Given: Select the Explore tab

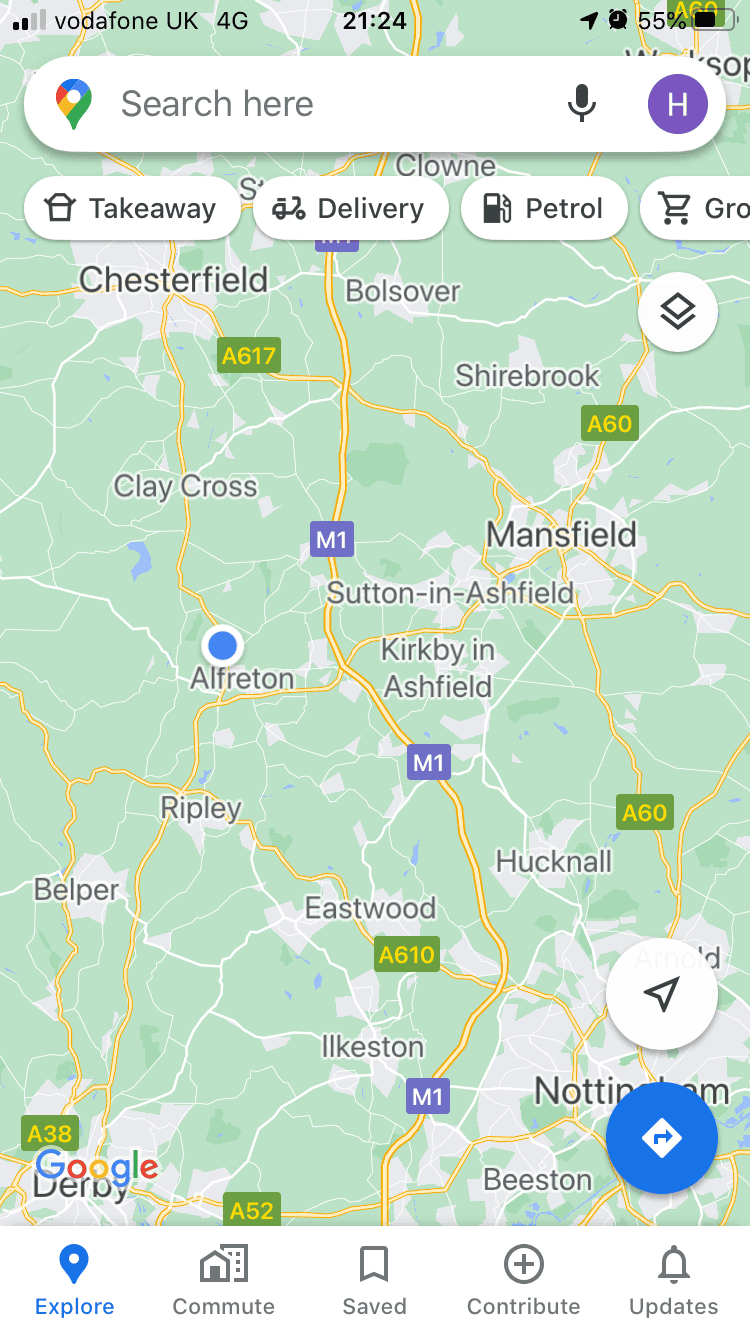Looking at the screenshot, I should (75, 1281).
